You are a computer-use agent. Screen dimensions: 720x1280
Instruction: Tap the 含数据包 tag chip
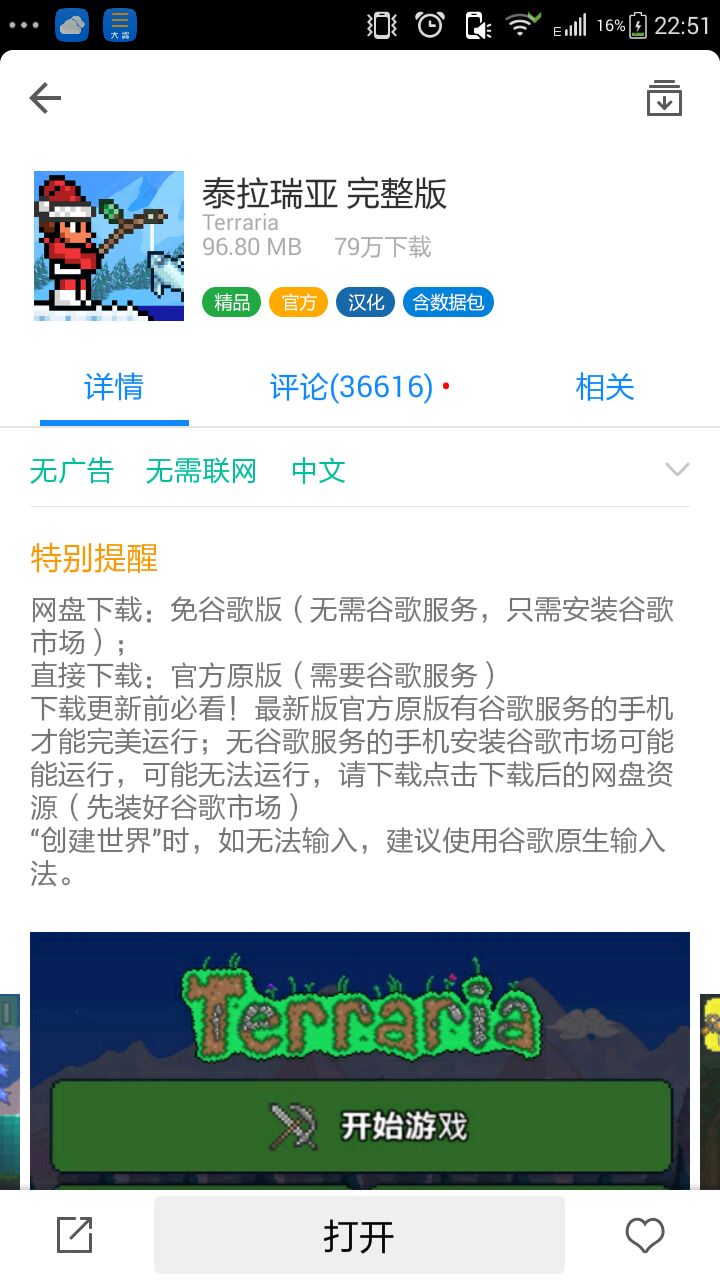pyautogui.click(x=448, y=302)
